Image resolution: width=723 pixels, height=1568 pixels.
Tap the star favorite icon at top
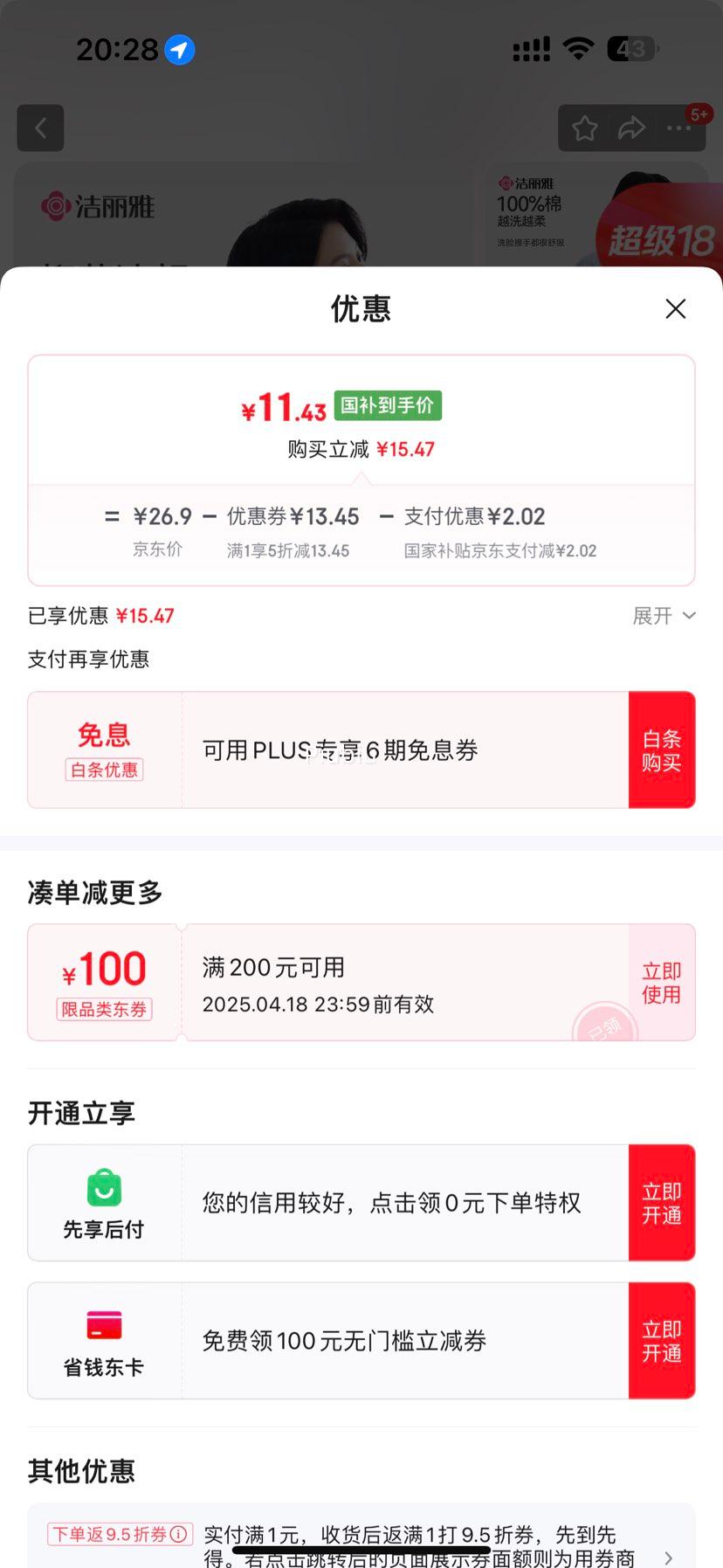583,128
